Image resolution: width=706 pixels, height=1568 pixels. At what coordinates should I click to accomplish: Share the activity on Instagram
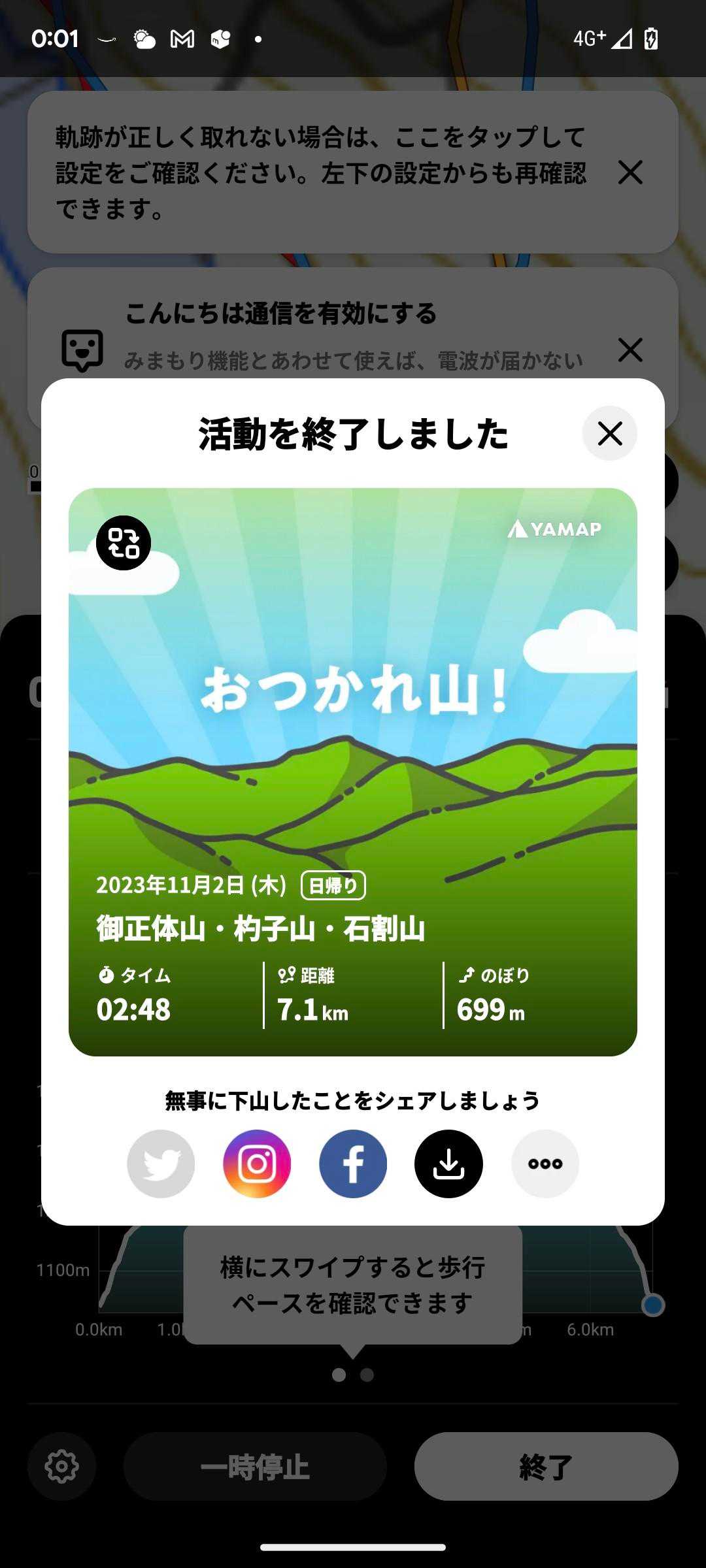(257, 1164)
